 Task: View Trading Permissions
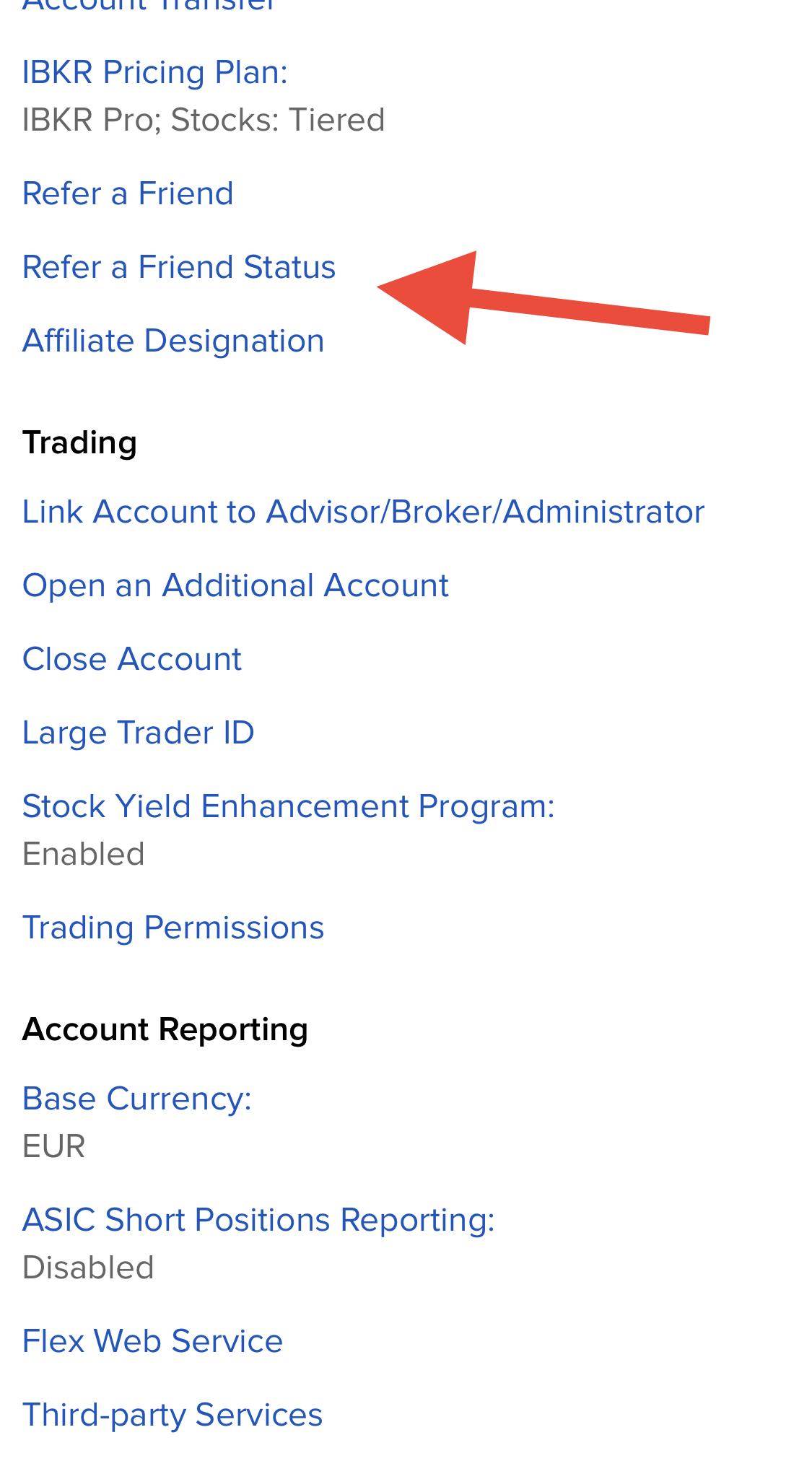(x=173, y=928)
